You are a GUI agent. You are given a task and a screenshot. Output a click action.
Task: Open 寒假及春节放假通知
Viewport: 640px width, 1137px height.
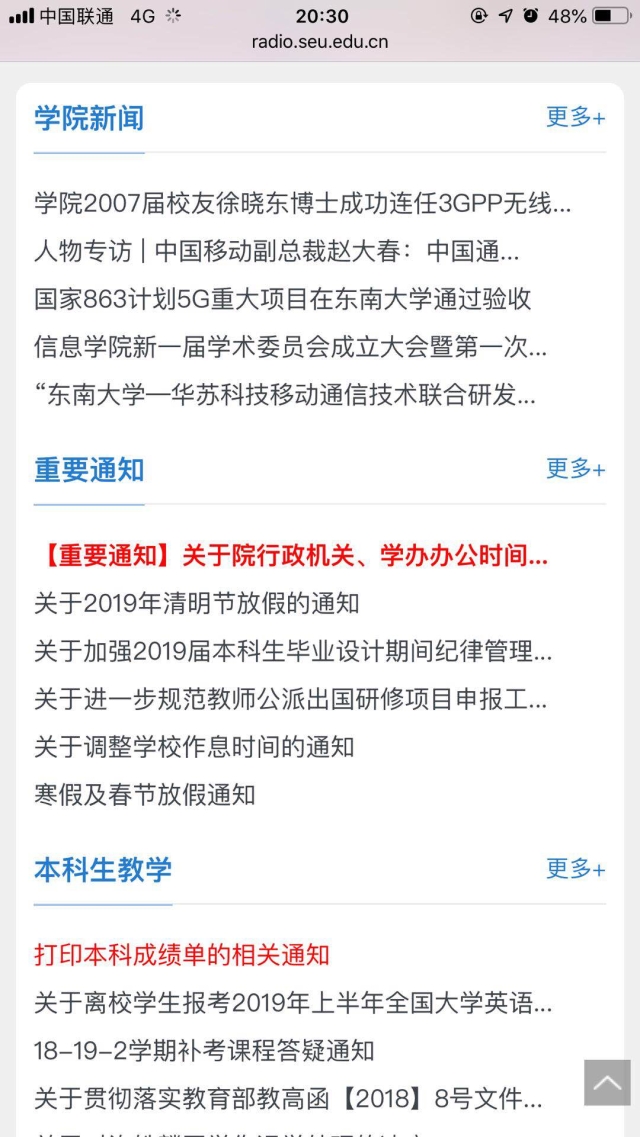coord(145,795)
